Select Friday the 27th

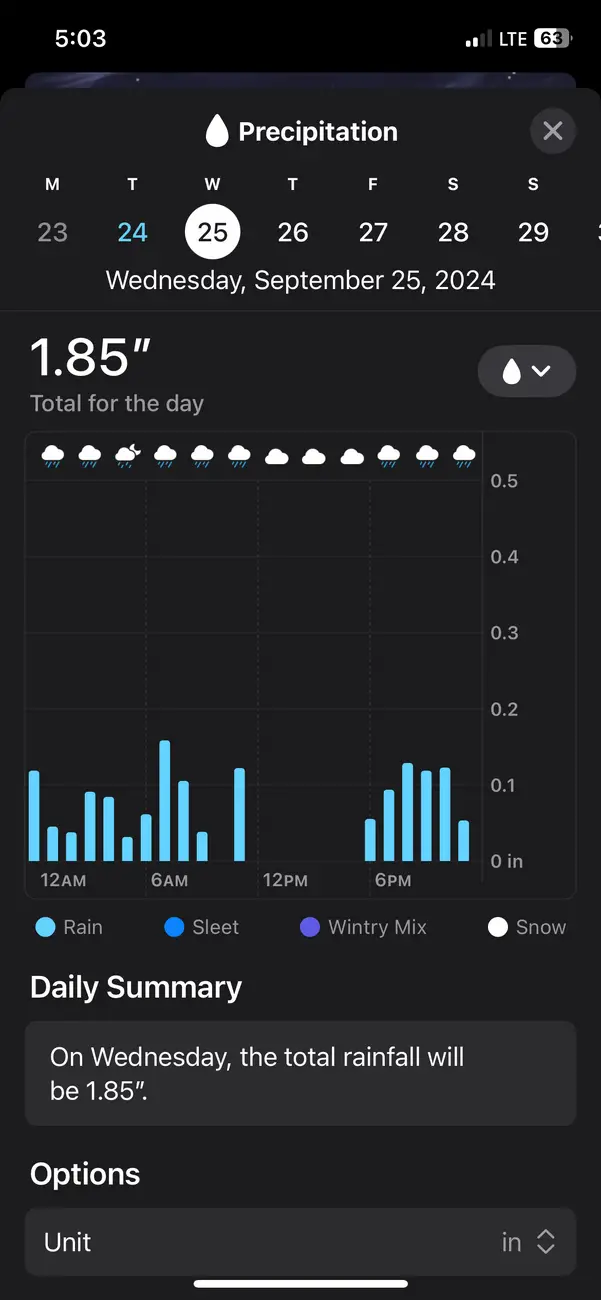tap(373, 232)
